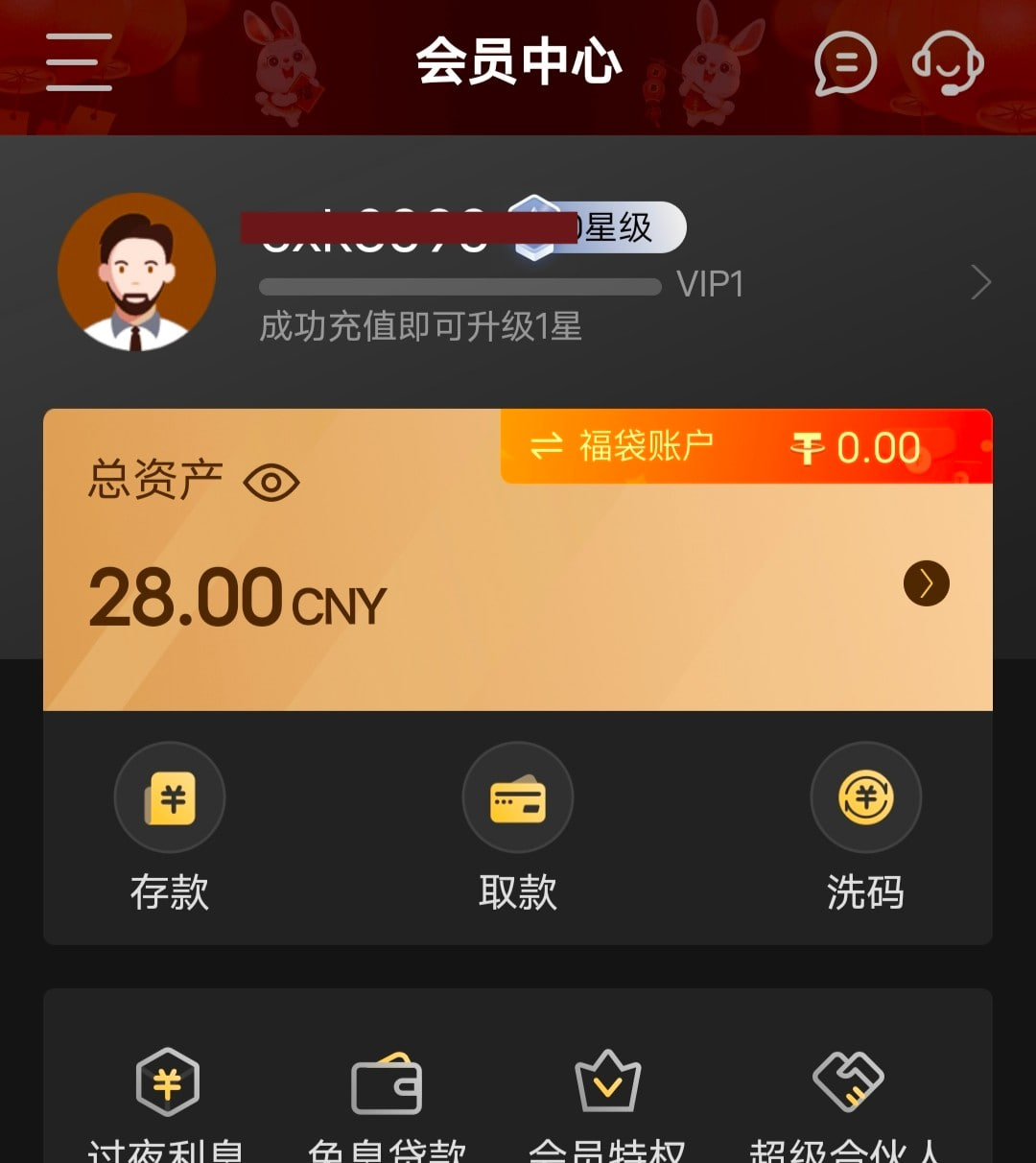Open VIP level details chevron
Image resolution: width=1036 pixels, height=1163 pixels.
click(x=980, y=283)
